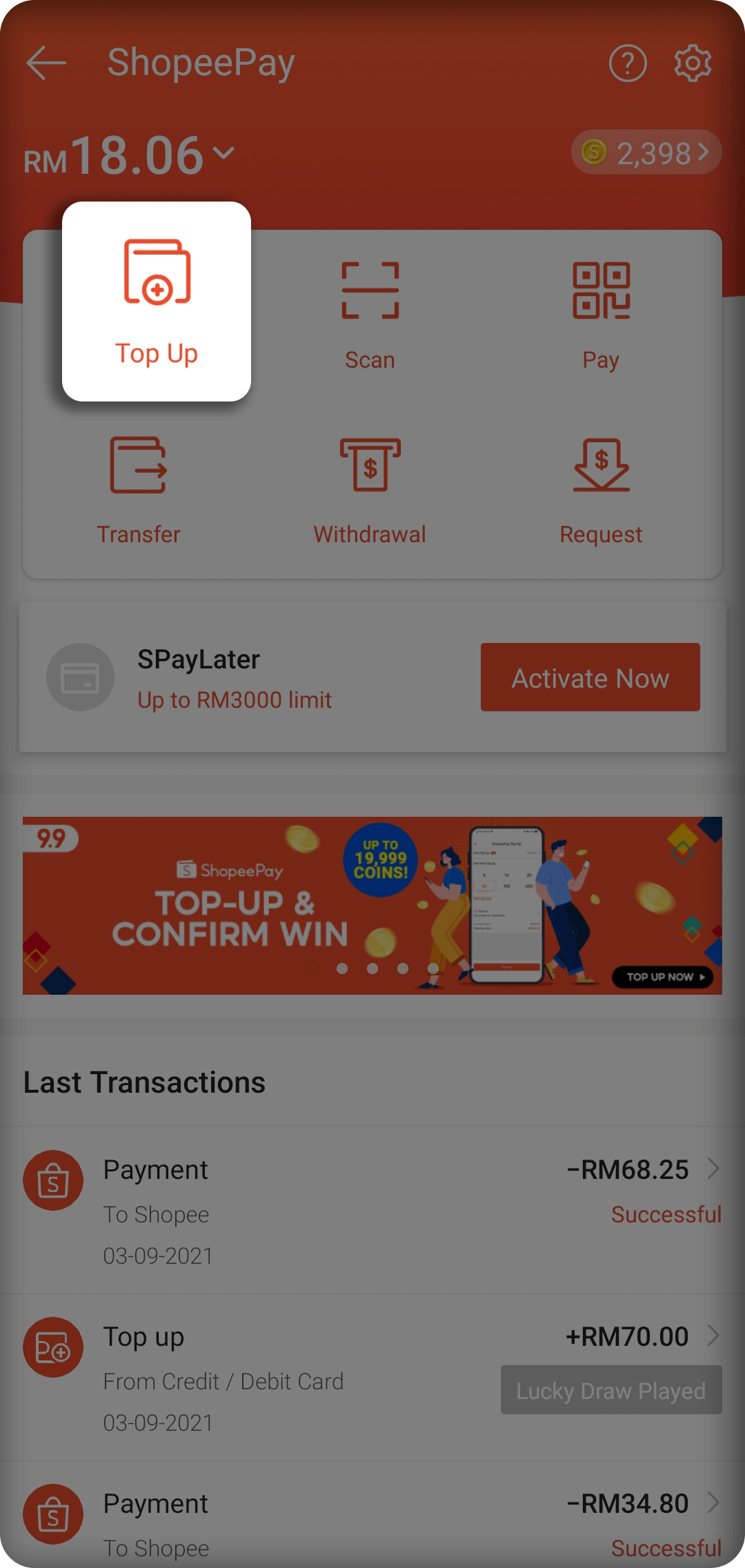The width and height of the screenshot is (745, 1568).
Task: Tap Top Up
Action: (x=157, y=301)
